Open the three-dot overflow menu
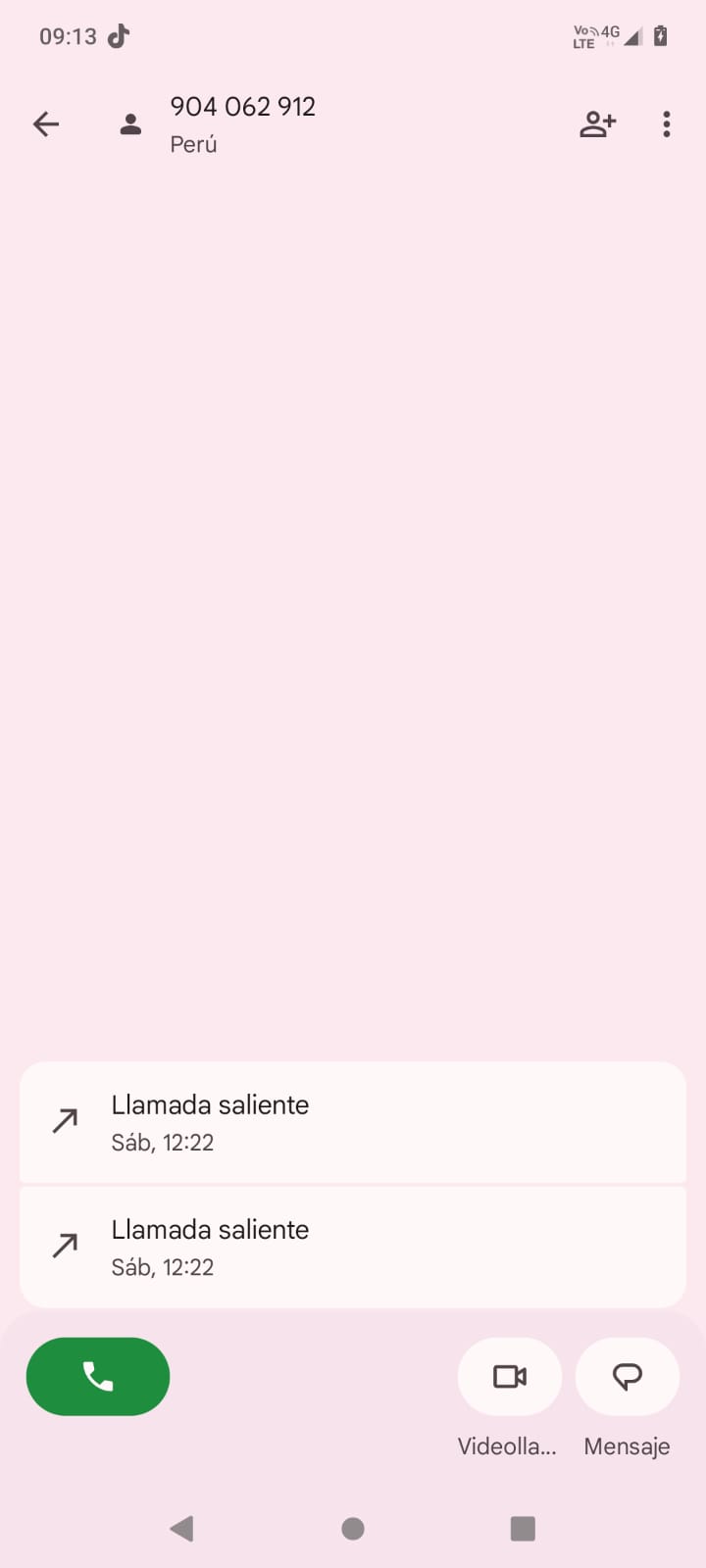The image size is (706, 1568). click(667, 124)
